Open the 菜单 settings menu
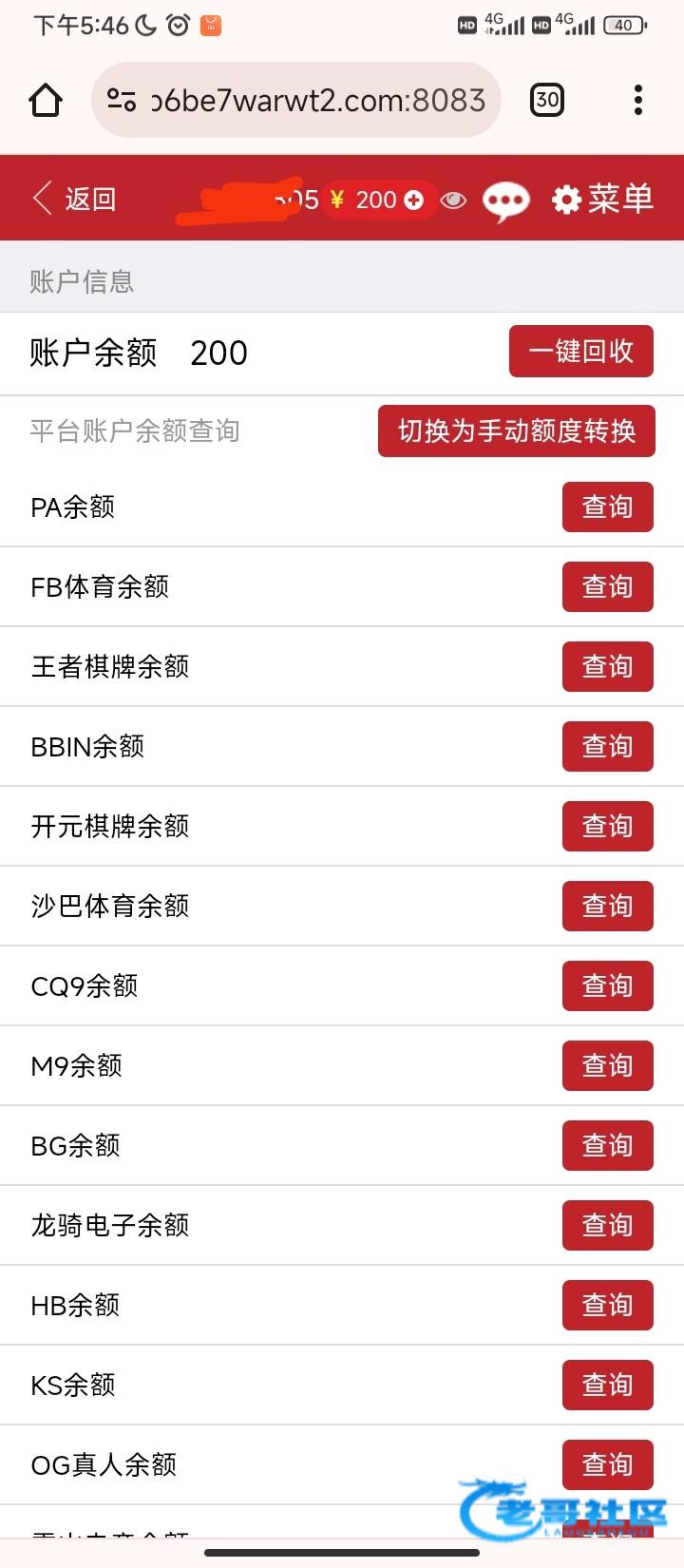 [603, 199]
